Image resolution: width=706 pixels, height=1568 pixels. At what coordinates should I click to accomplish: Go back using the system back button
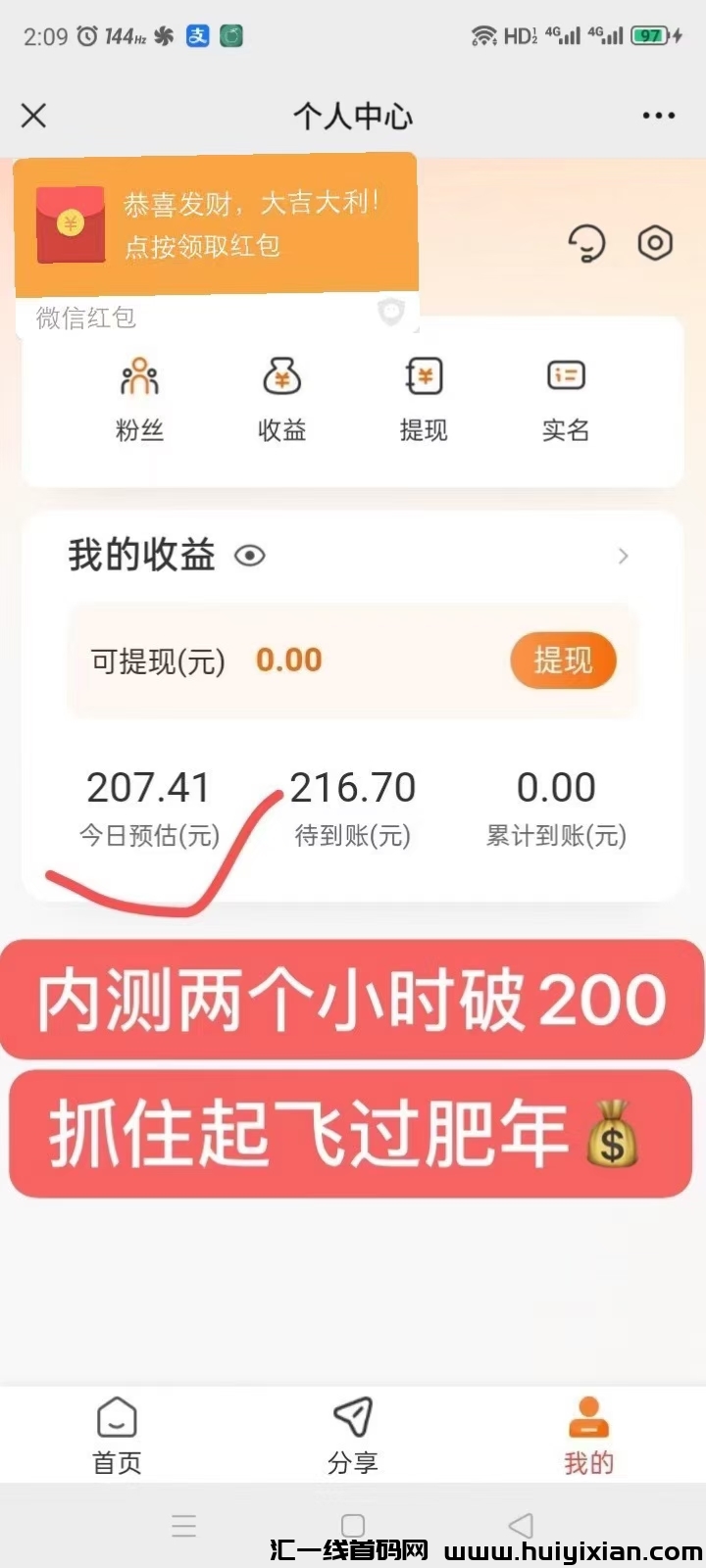click(x=522, y=1525)
